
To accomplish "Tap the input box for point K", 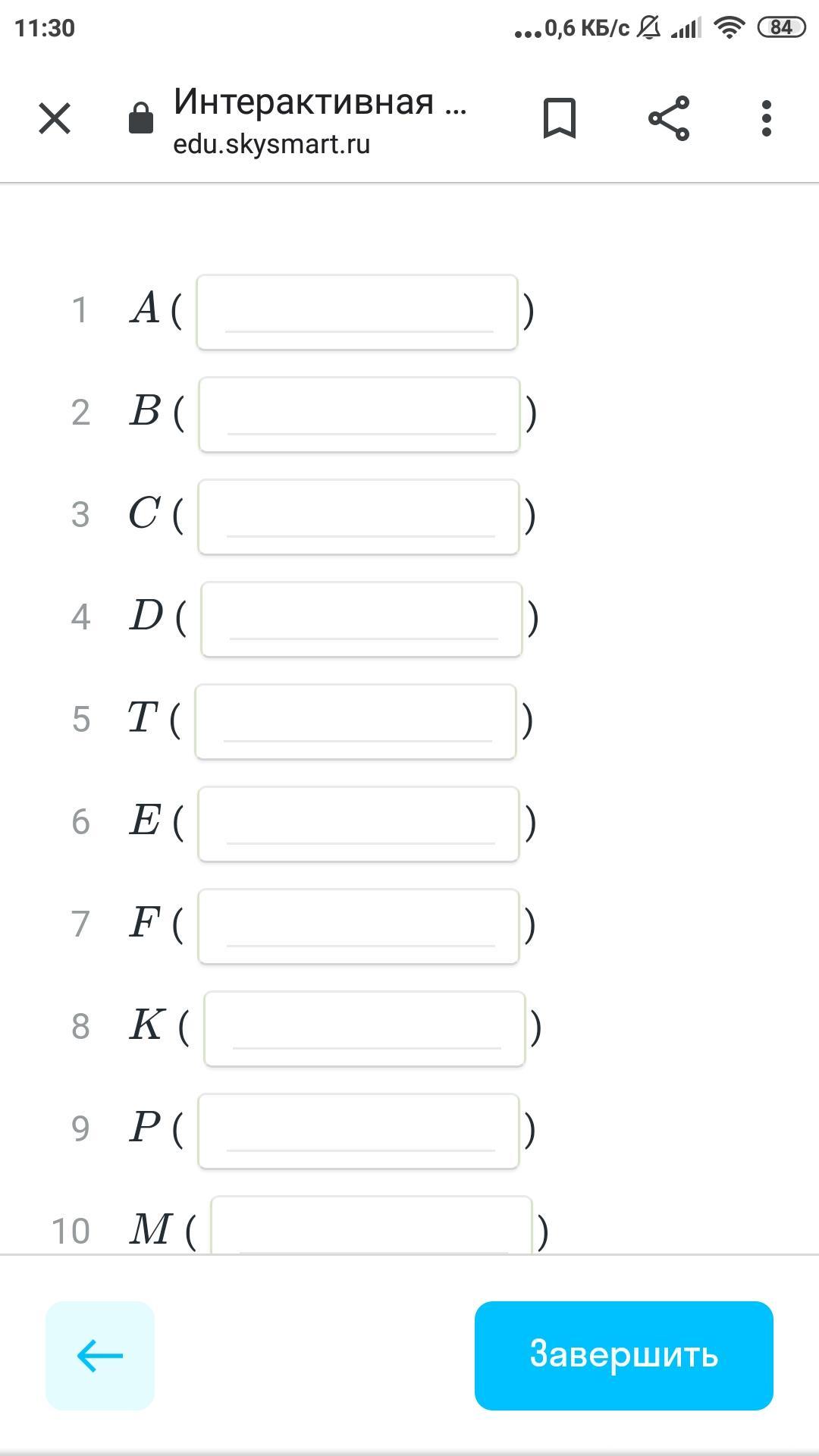I will click(365, 1029).
